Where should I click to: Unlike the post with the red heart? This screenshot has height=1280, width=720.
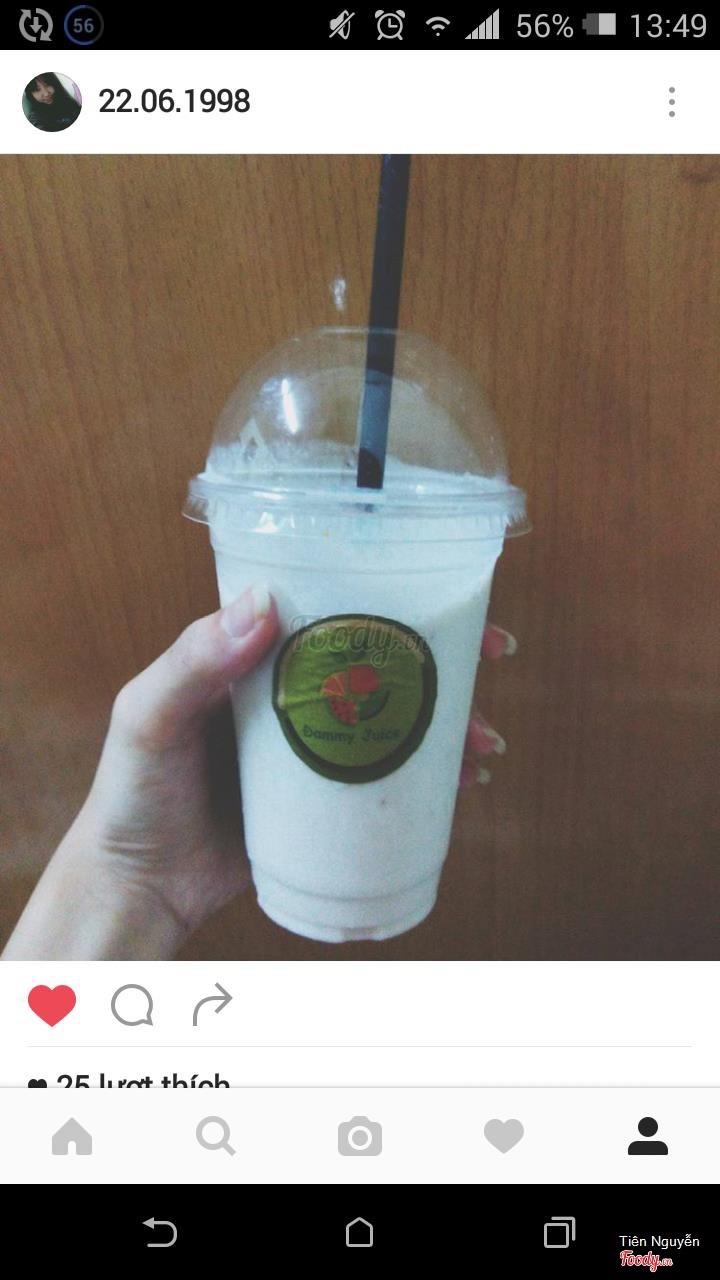(52, 1005)
